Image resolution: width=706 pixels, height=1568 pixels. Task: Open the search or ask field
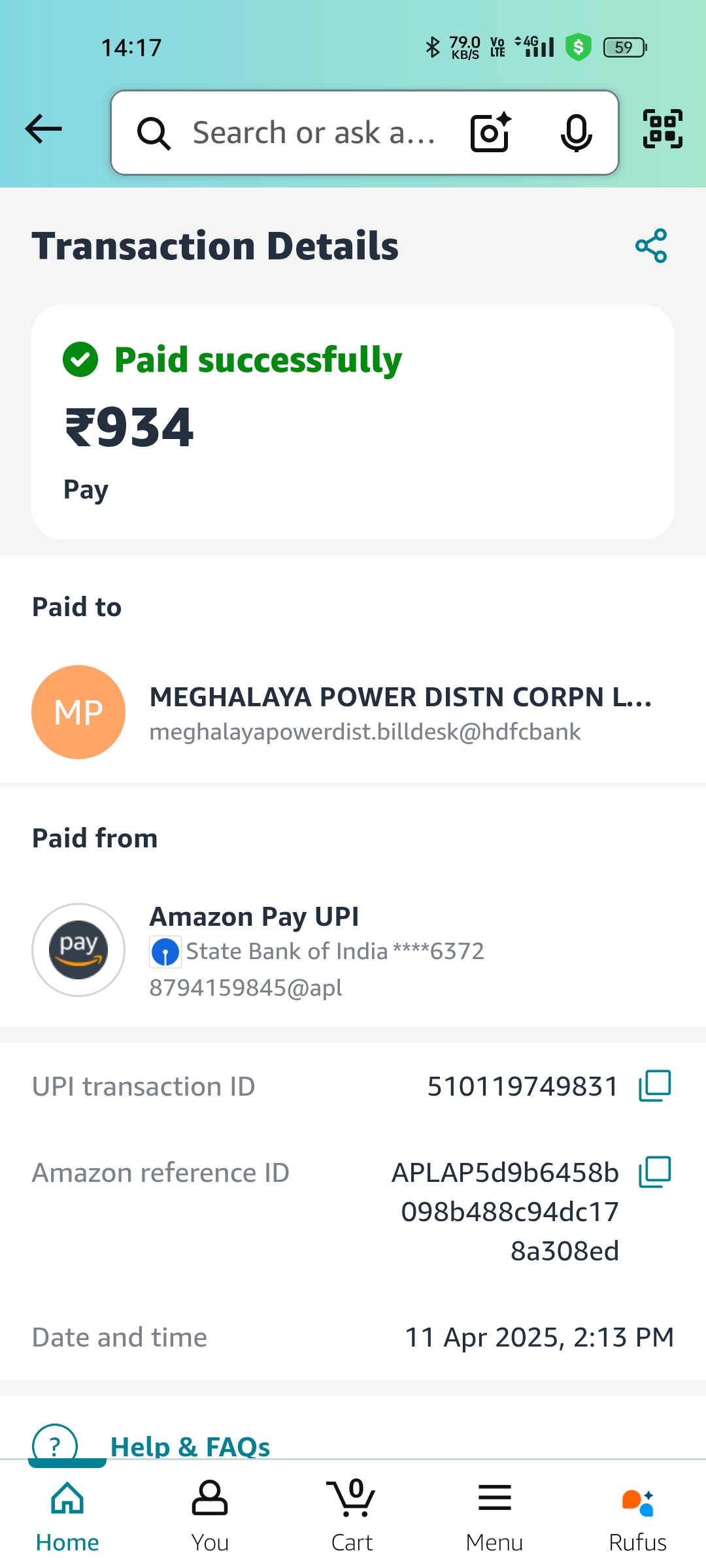pos(314,133)
